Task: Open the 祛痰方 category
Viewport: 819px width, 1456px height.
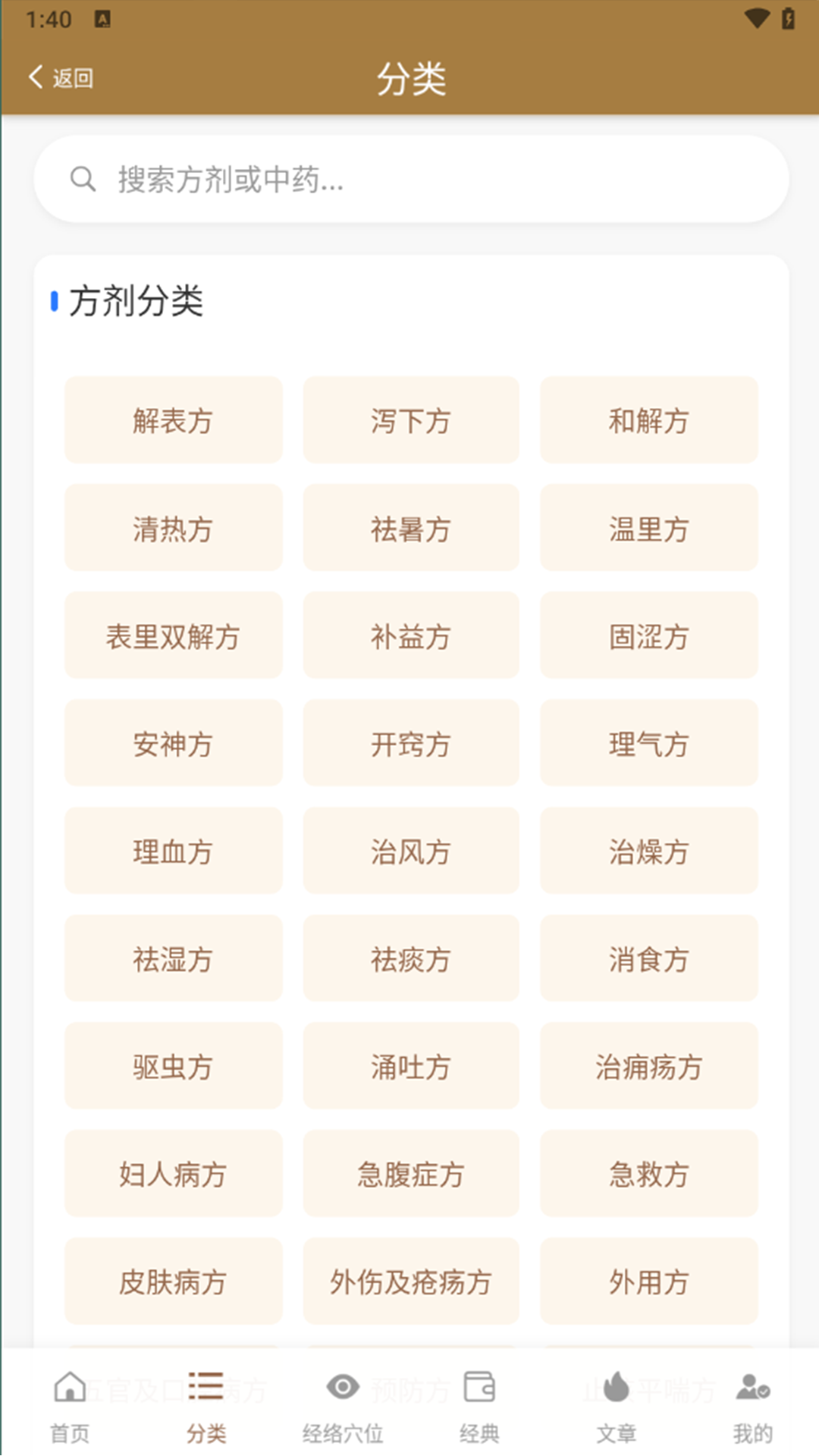Action: click(410, 958)
